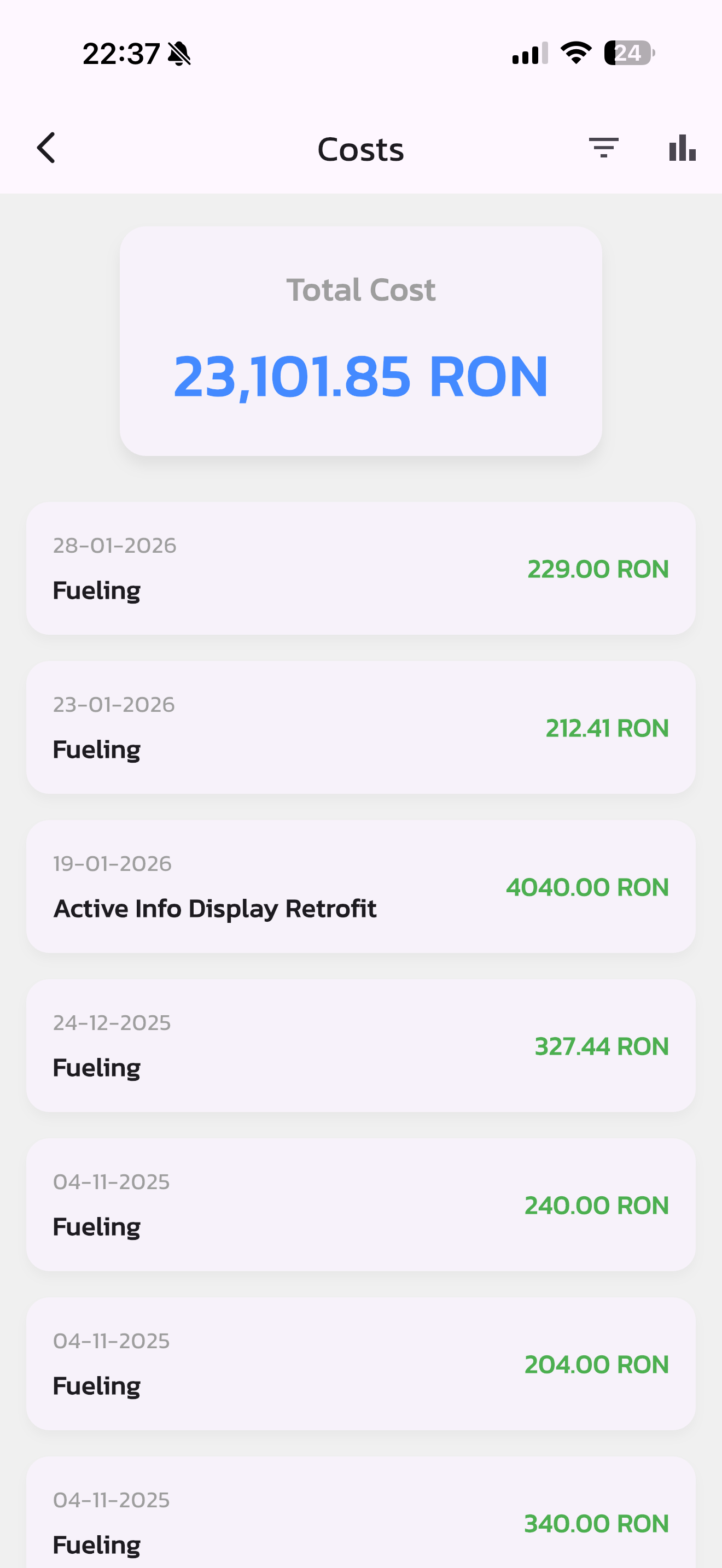View the Active Info Display Retrofit cost
The height and width of the screenshot is (1568, 722).
click(x=360, y=886)
